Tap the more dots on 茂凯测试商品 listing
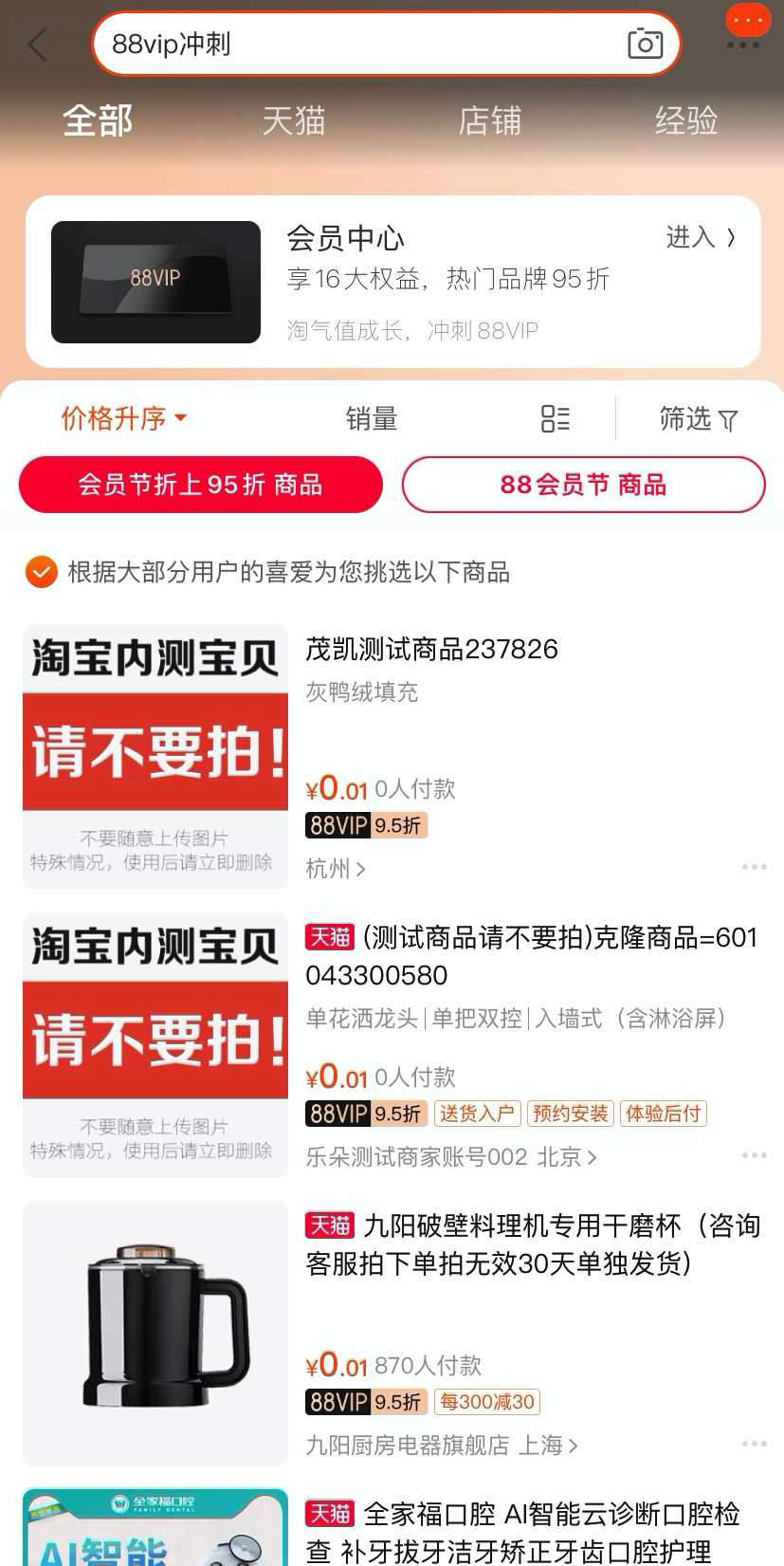784x1566 pixels. click(754, 866)
